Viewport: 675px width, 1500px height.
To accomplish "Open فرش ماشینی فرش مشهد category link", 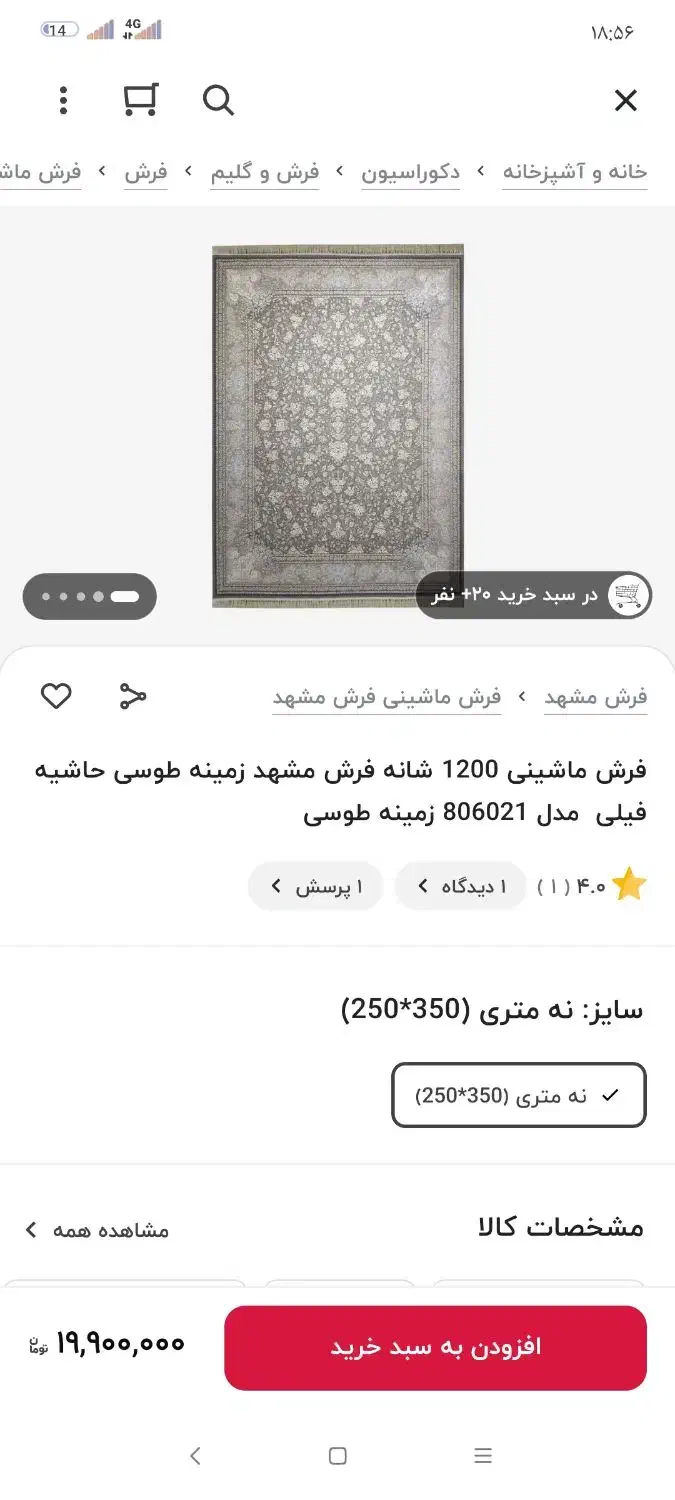I will coord(387,697).
